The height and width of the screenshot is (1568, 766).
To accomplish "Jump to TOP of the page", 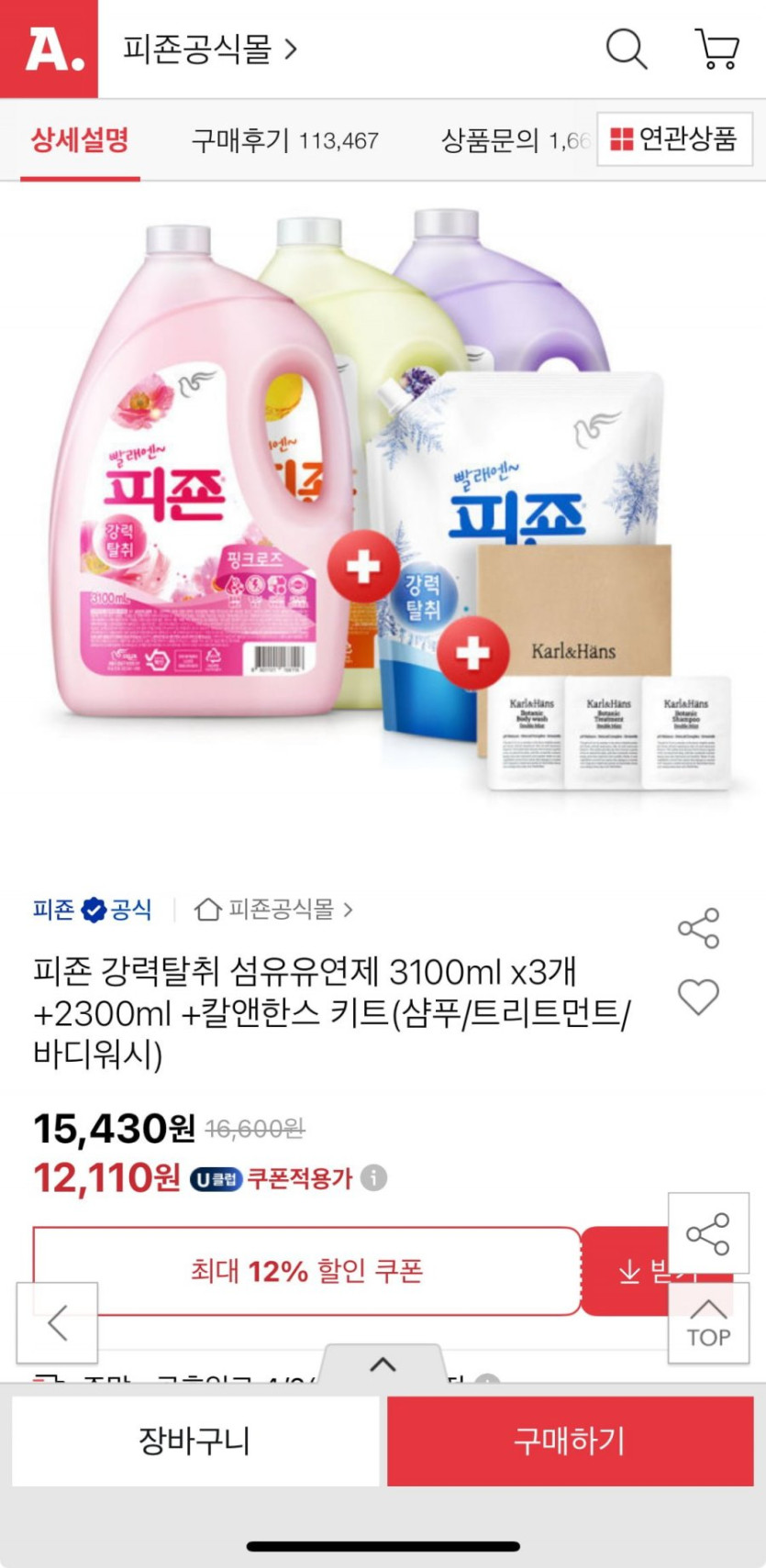I will click(x=708, y=1320).
